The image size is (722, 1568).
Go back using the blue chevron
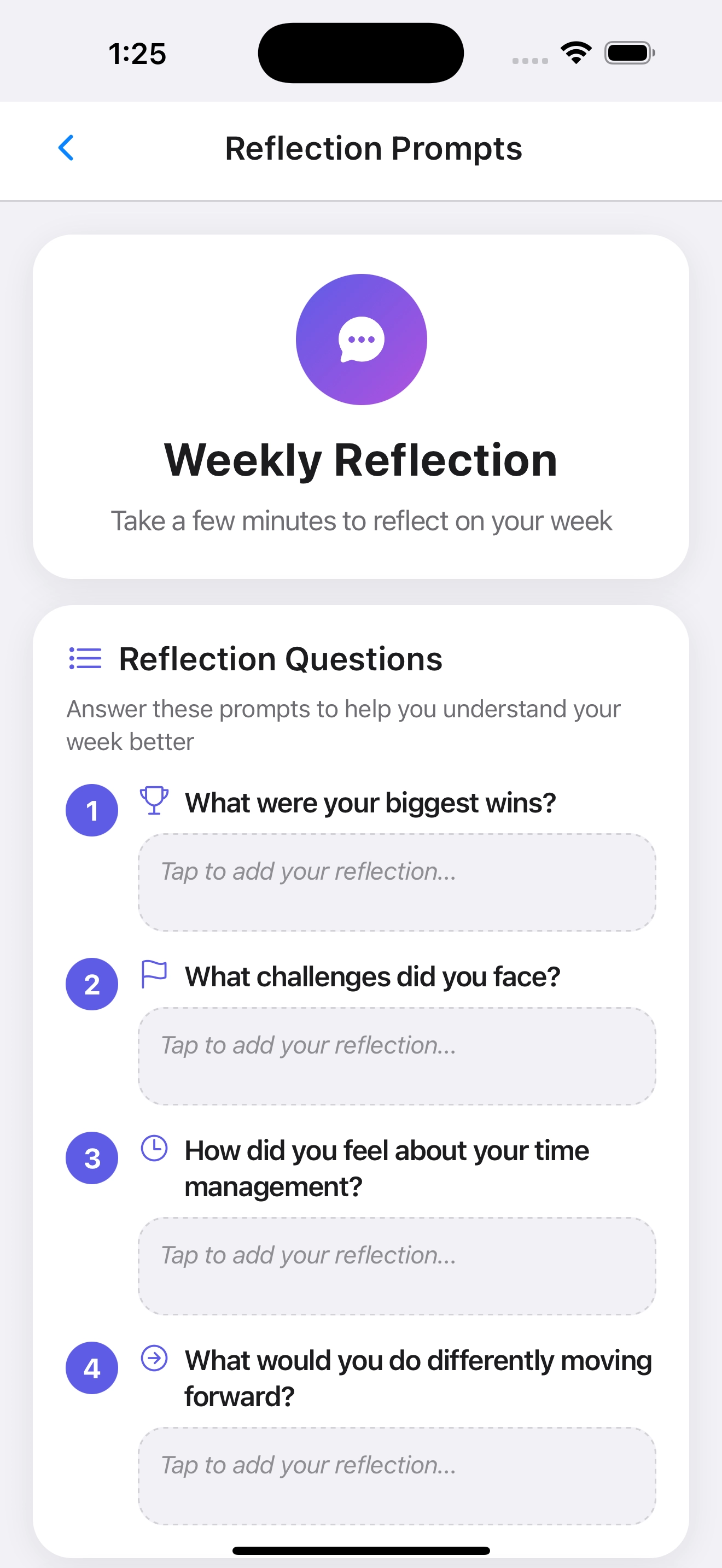66,148
